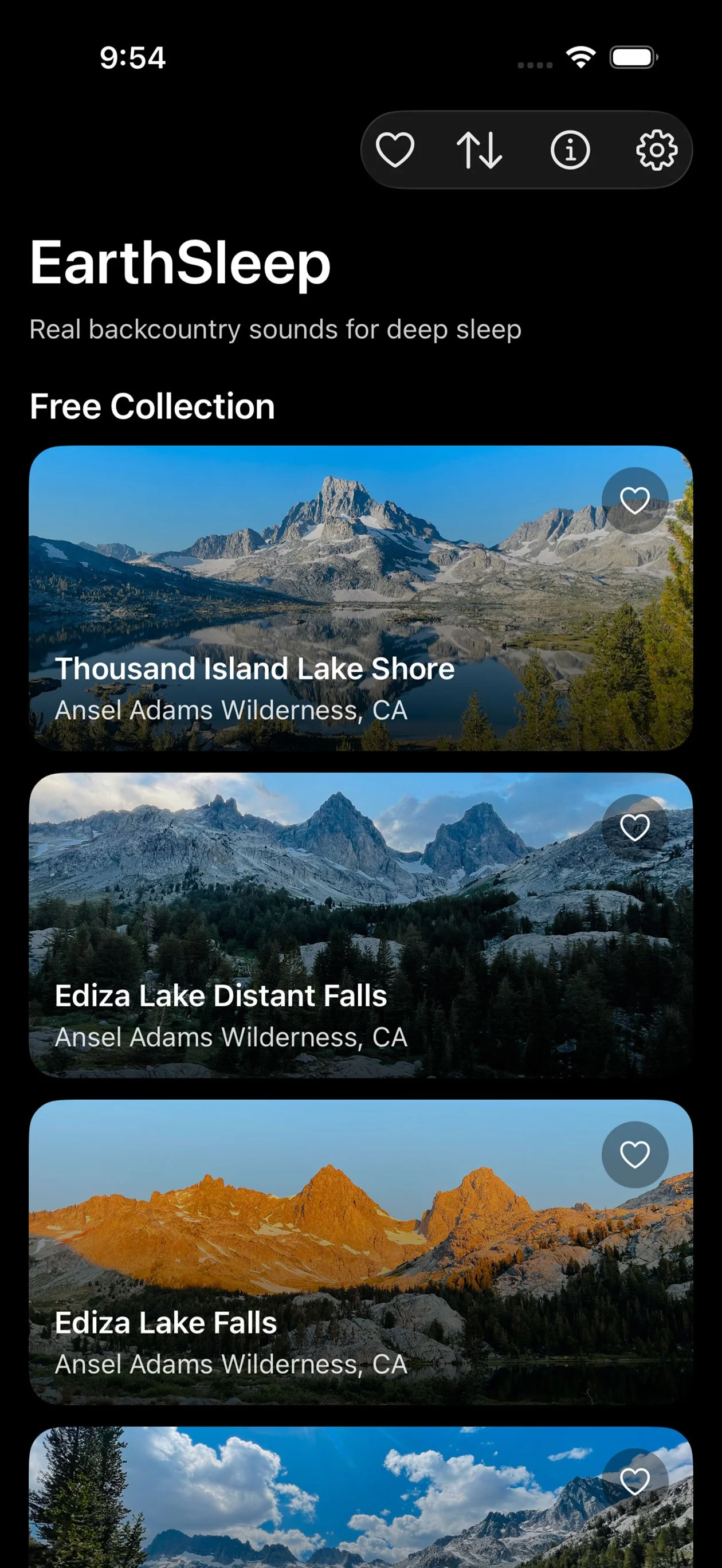Open the sort order options

click(480, 150)
